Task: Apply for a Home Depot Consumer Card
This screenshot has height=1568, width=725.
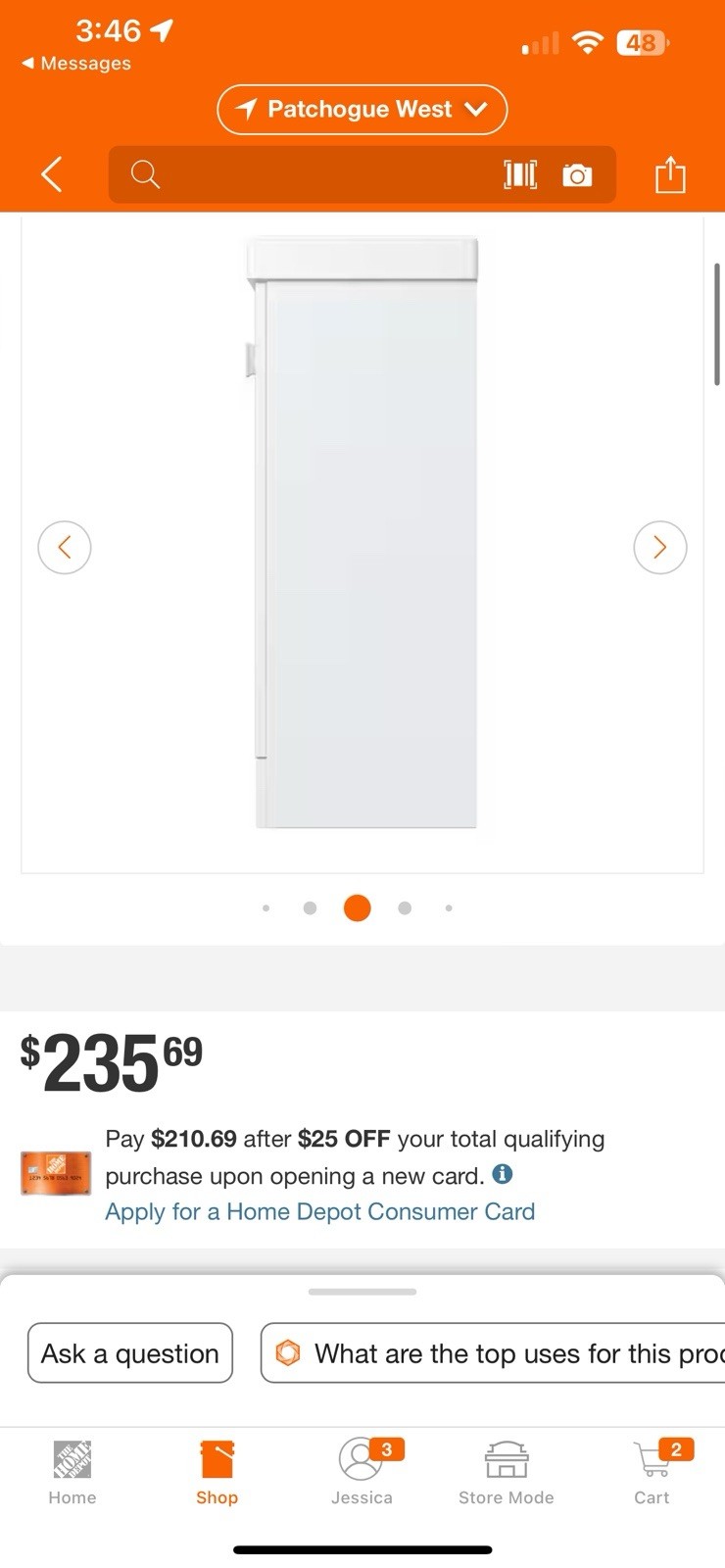Action: point(320,1211)
